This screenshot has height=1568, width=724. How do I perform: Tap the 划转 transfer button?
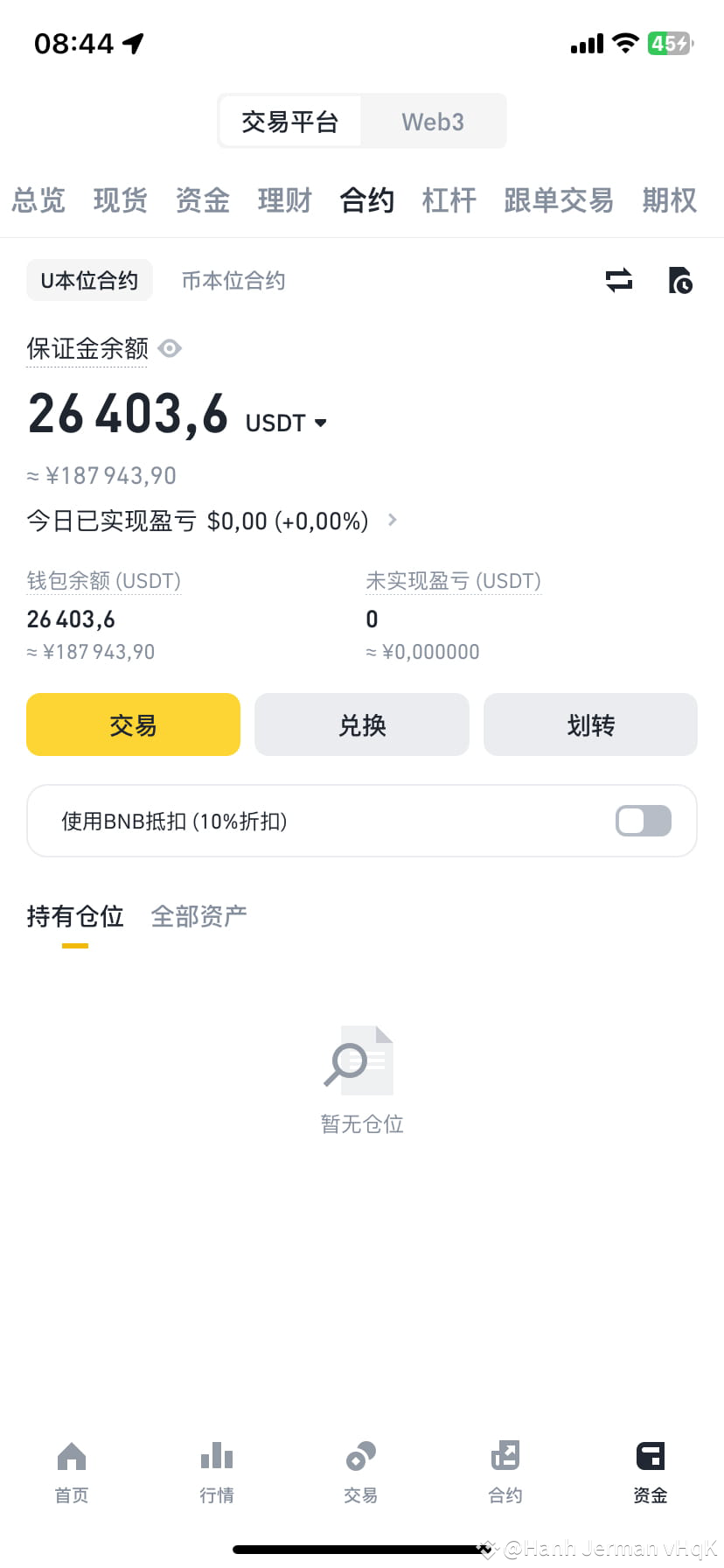pos(589,724)
